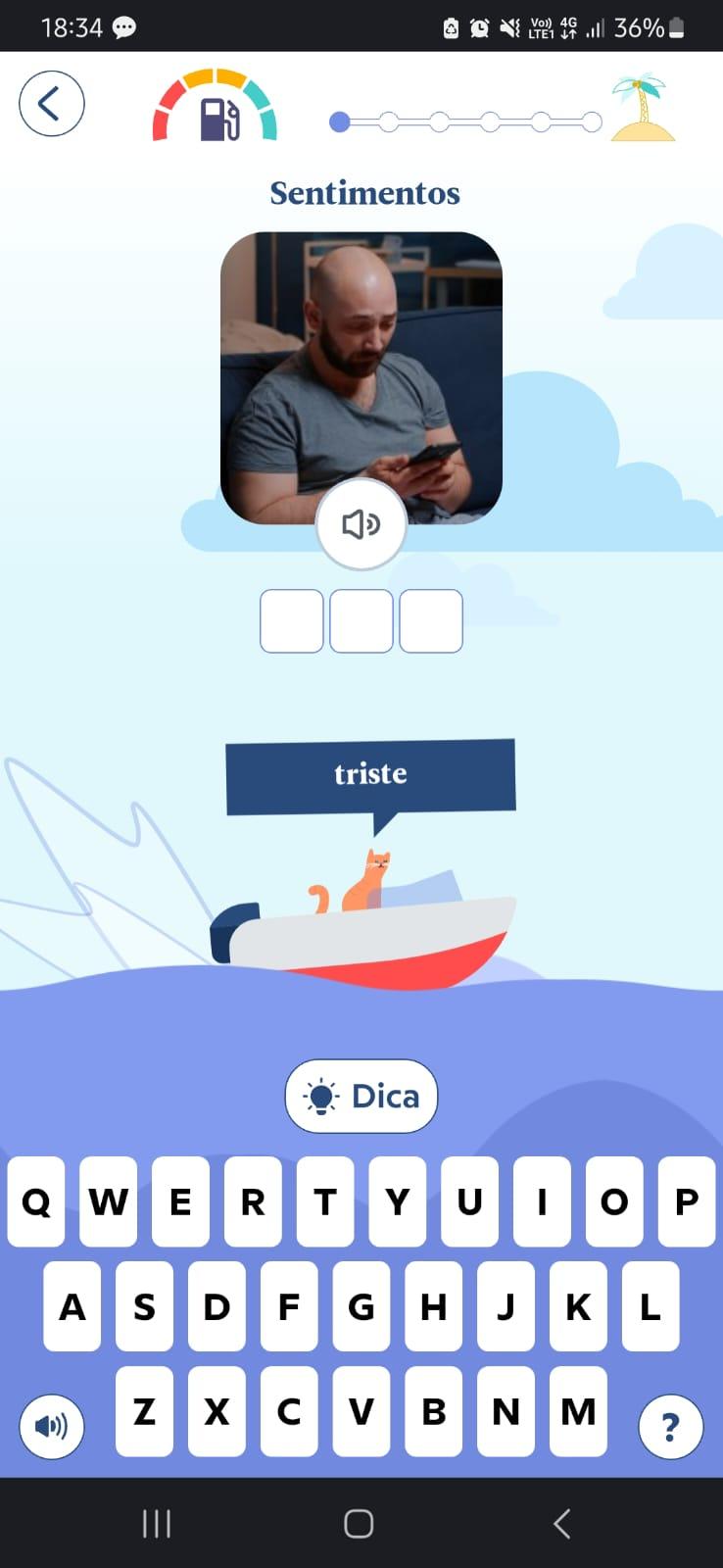Type the letter S

pyautogui.click(x=144, y=1306)
